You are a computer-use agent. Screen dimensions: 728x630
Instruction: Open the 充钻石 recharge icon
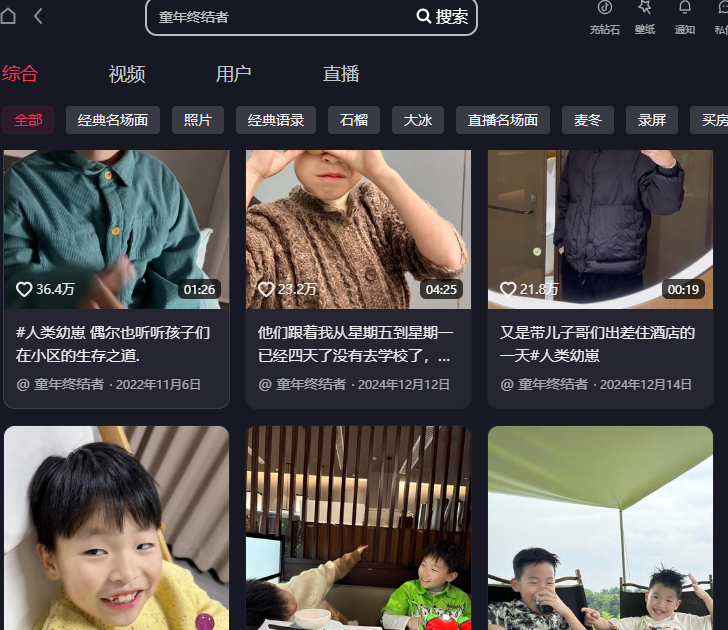[604, 17]
